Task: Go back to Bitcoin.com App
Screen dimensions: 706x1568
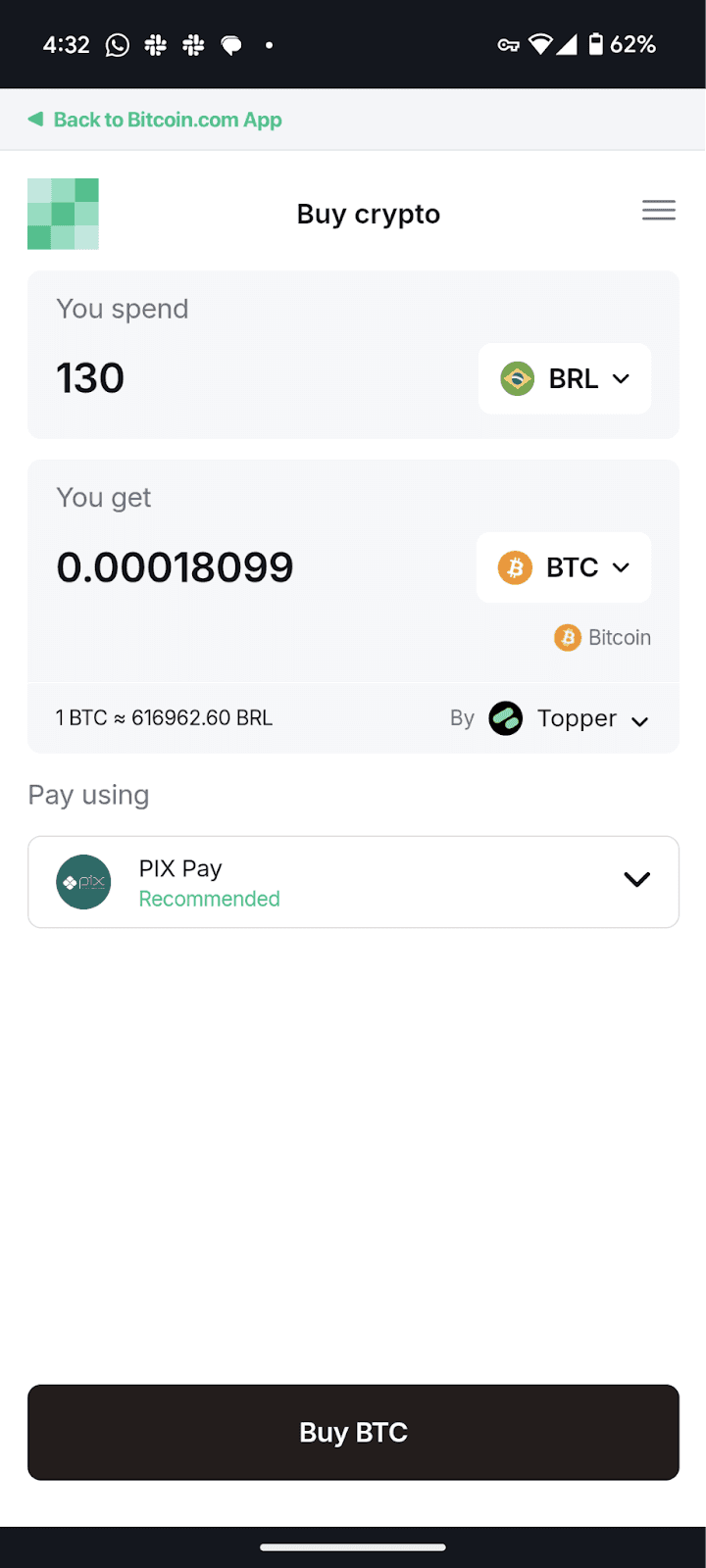Action: [157, 120]
